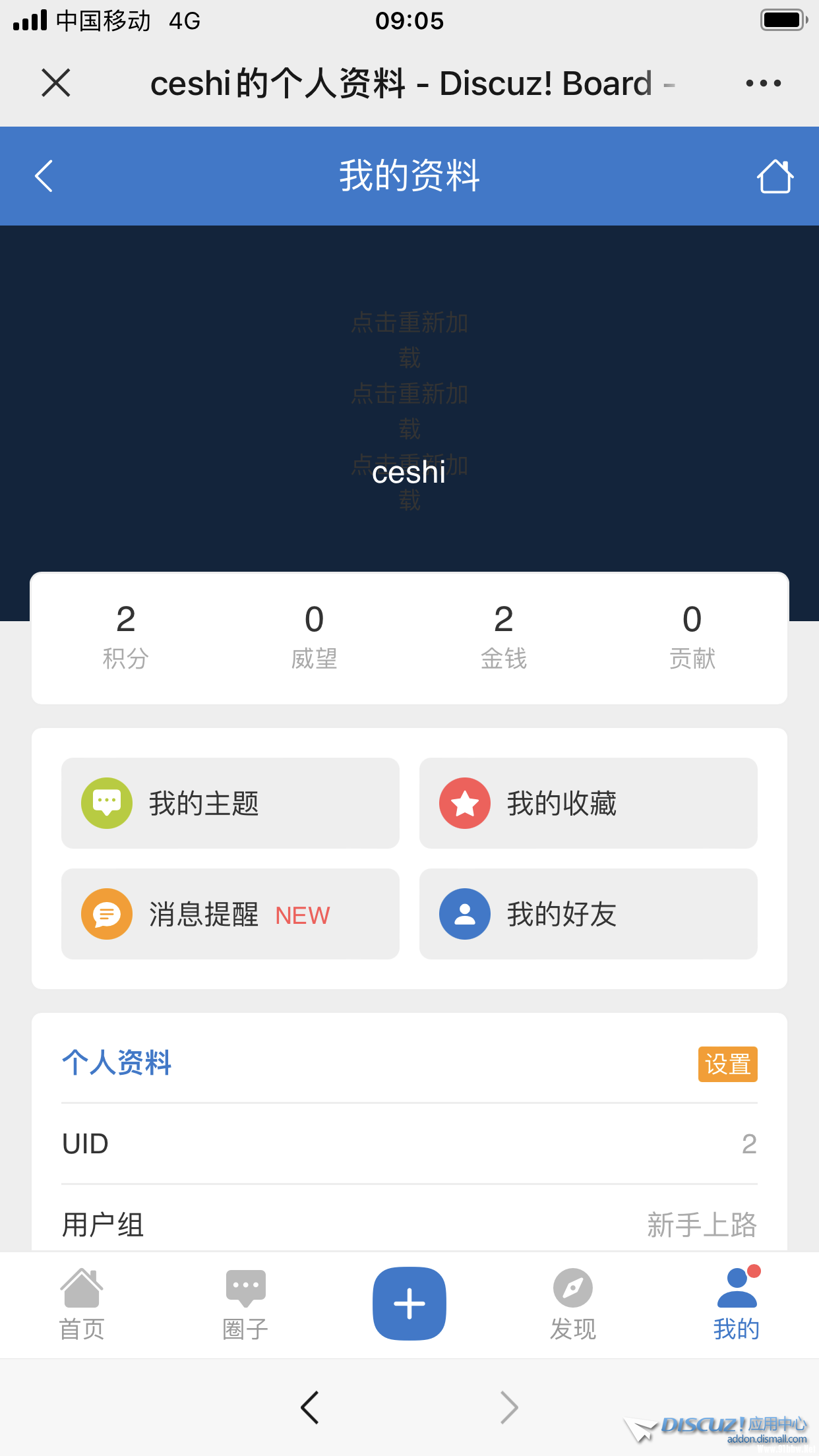Tap the orange 设置 button

click(x=727, y=1064)
